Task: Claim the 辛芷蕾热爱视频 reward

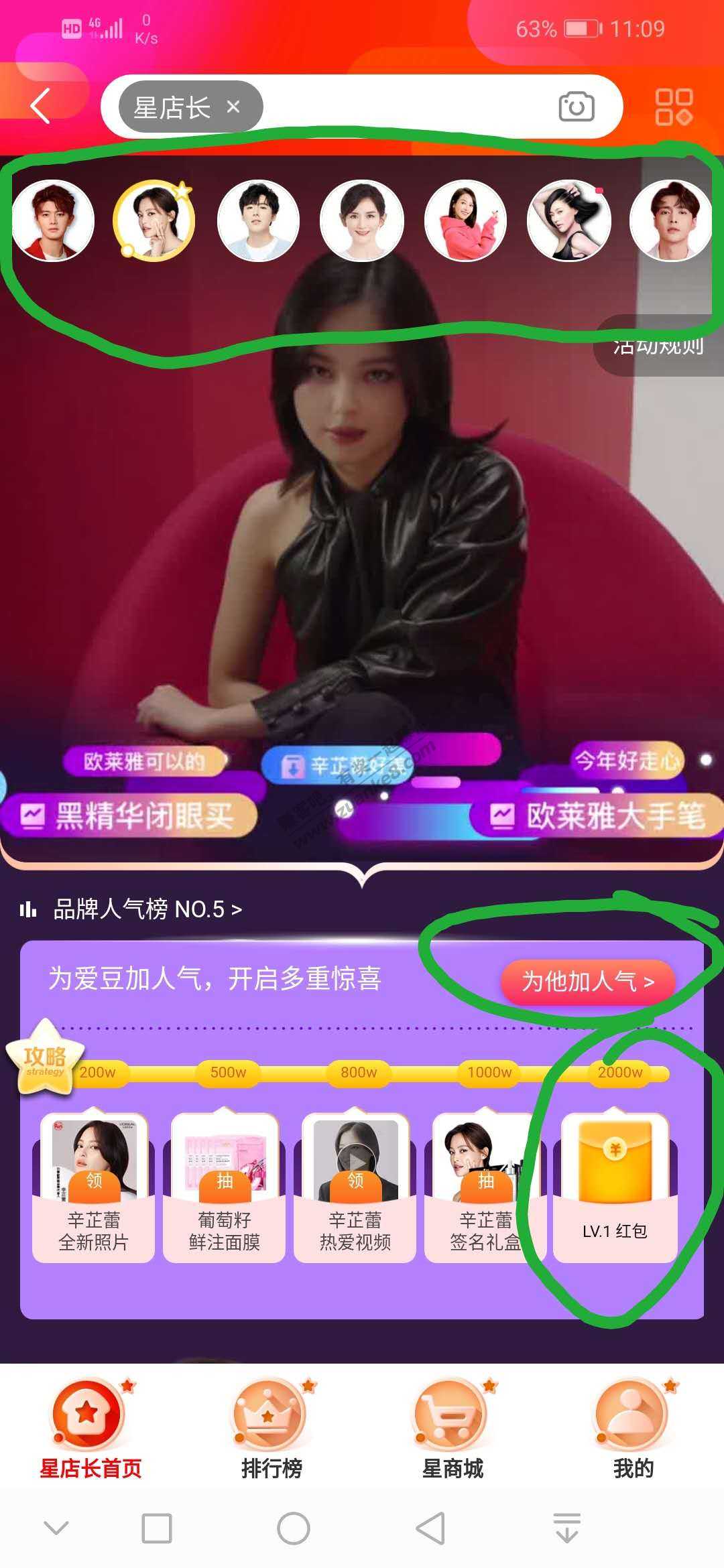Action: click(355, 1186)
